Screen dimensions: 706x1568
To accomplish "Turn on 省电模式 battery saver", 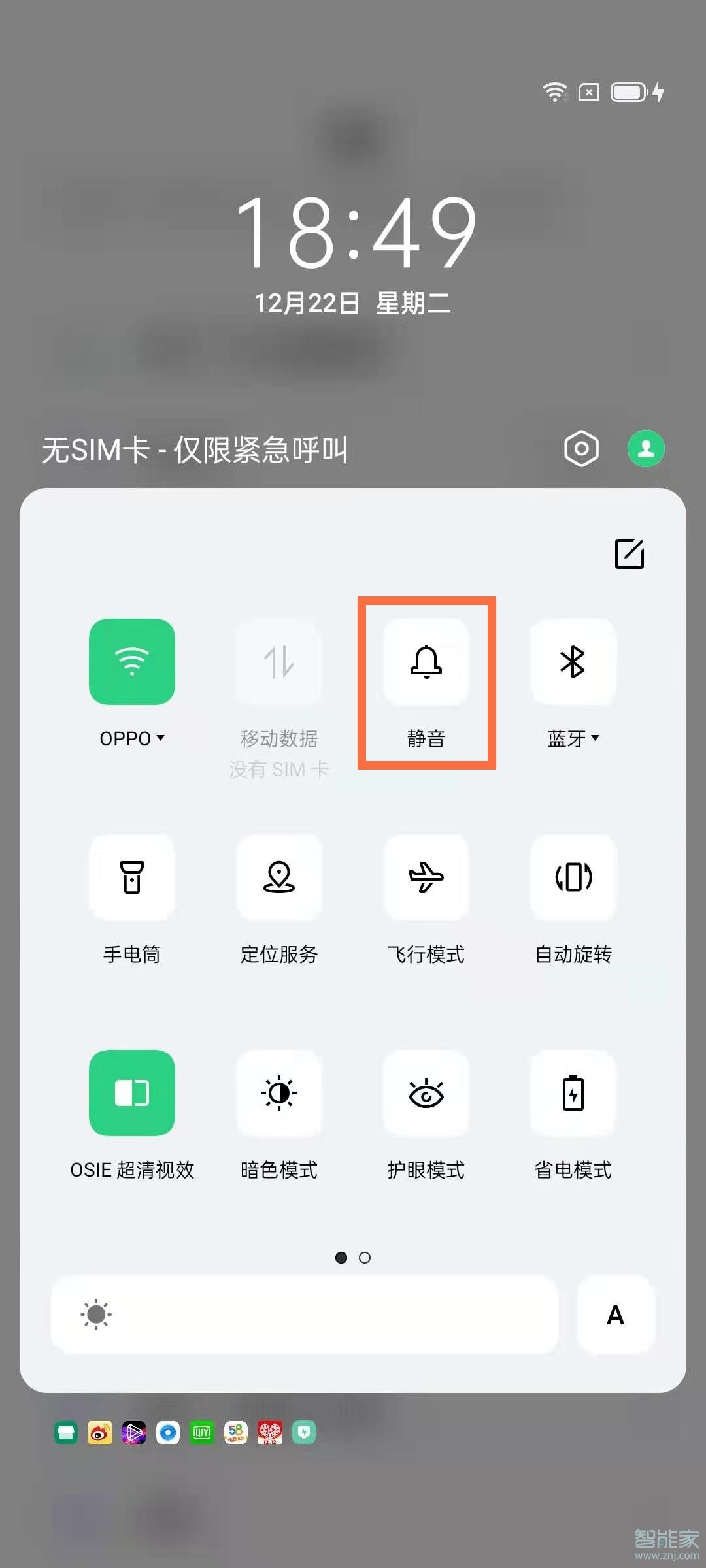I will tap(573, 1093).
